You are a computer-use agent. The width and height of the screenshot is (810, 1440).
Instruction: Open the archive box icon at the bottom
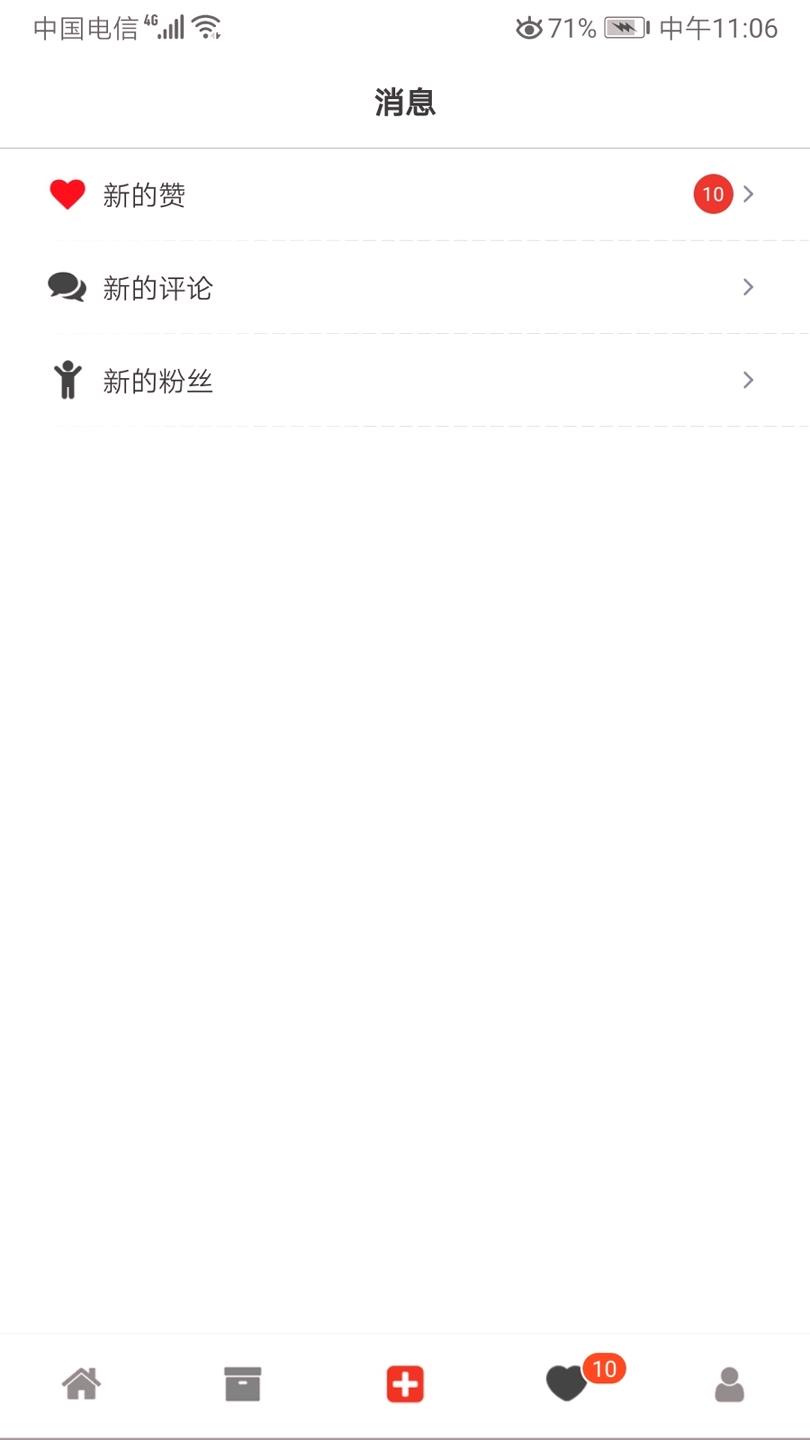242,1384
